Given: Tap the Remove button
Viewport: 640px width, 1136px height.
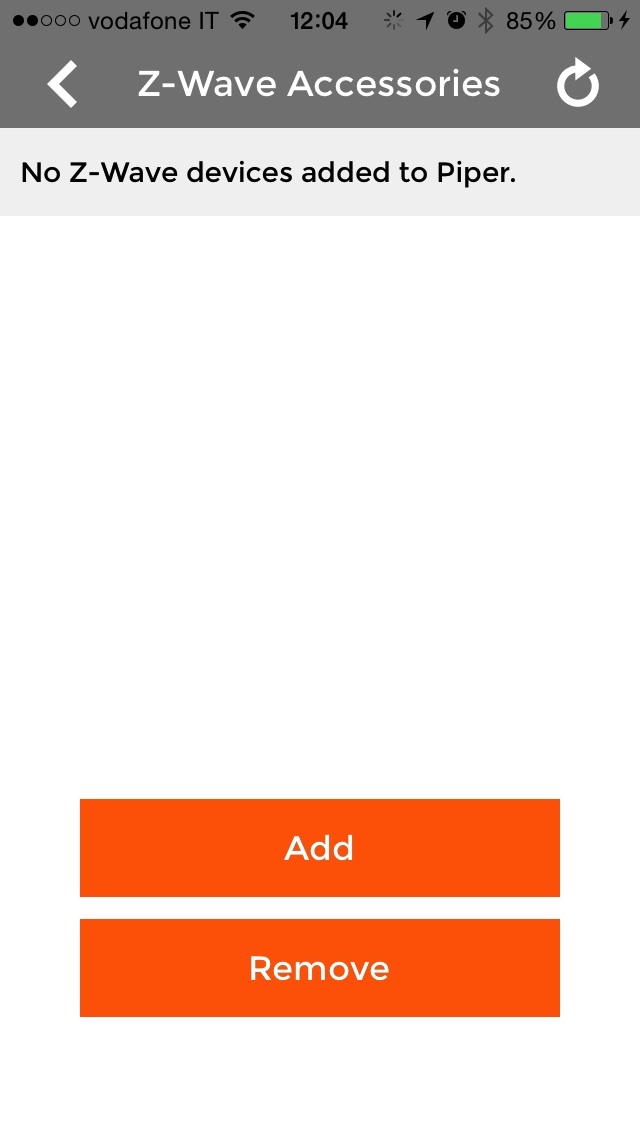Looking at the screenshot, I should [320, 968].
